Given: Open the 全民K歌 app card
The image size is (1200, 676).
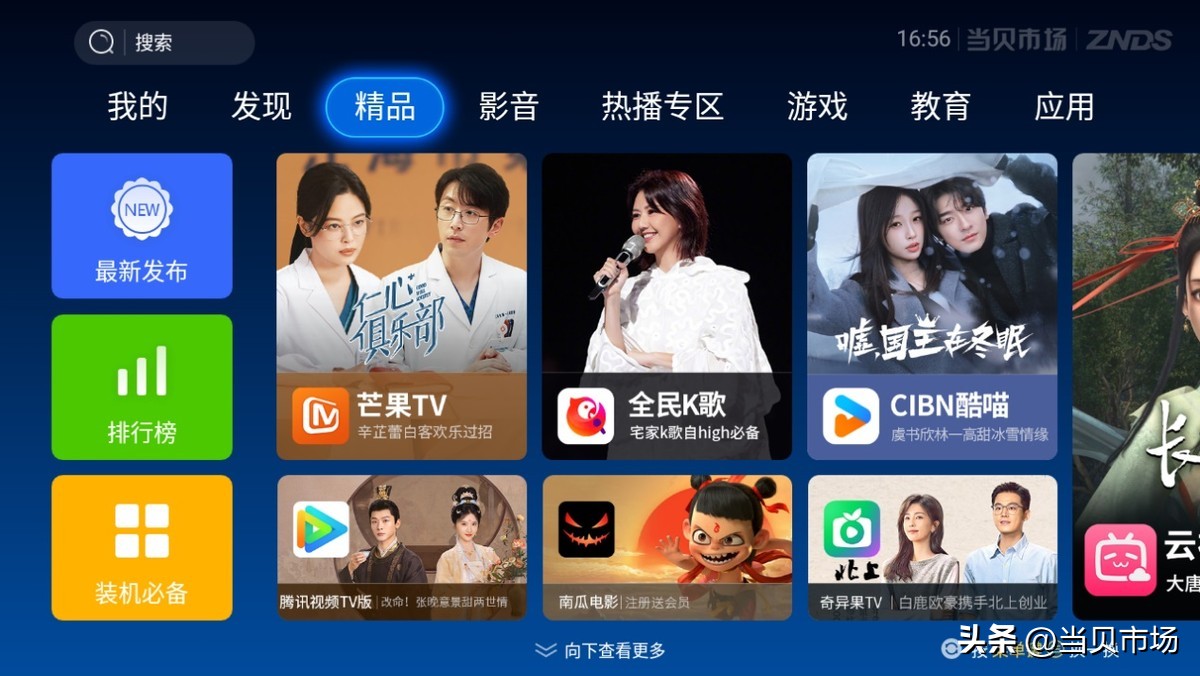Looking at the screenshot, I should point(667,306).
